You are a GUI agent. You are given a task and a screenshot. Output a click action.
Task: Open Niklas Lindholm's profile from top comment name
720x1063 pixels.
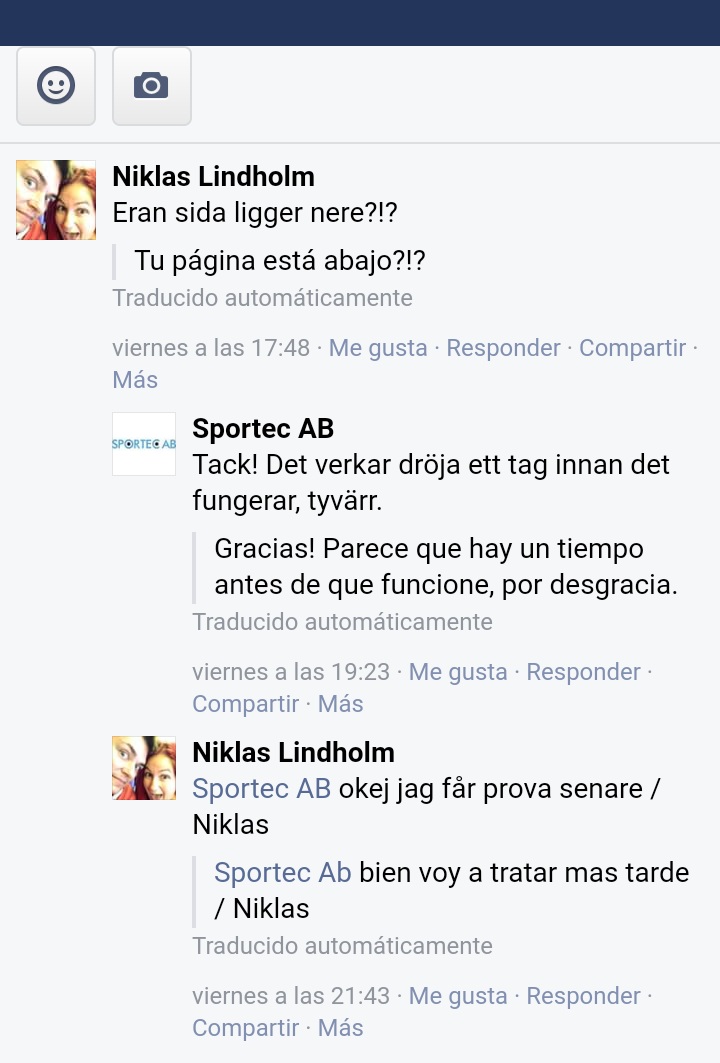pos(213,177)
